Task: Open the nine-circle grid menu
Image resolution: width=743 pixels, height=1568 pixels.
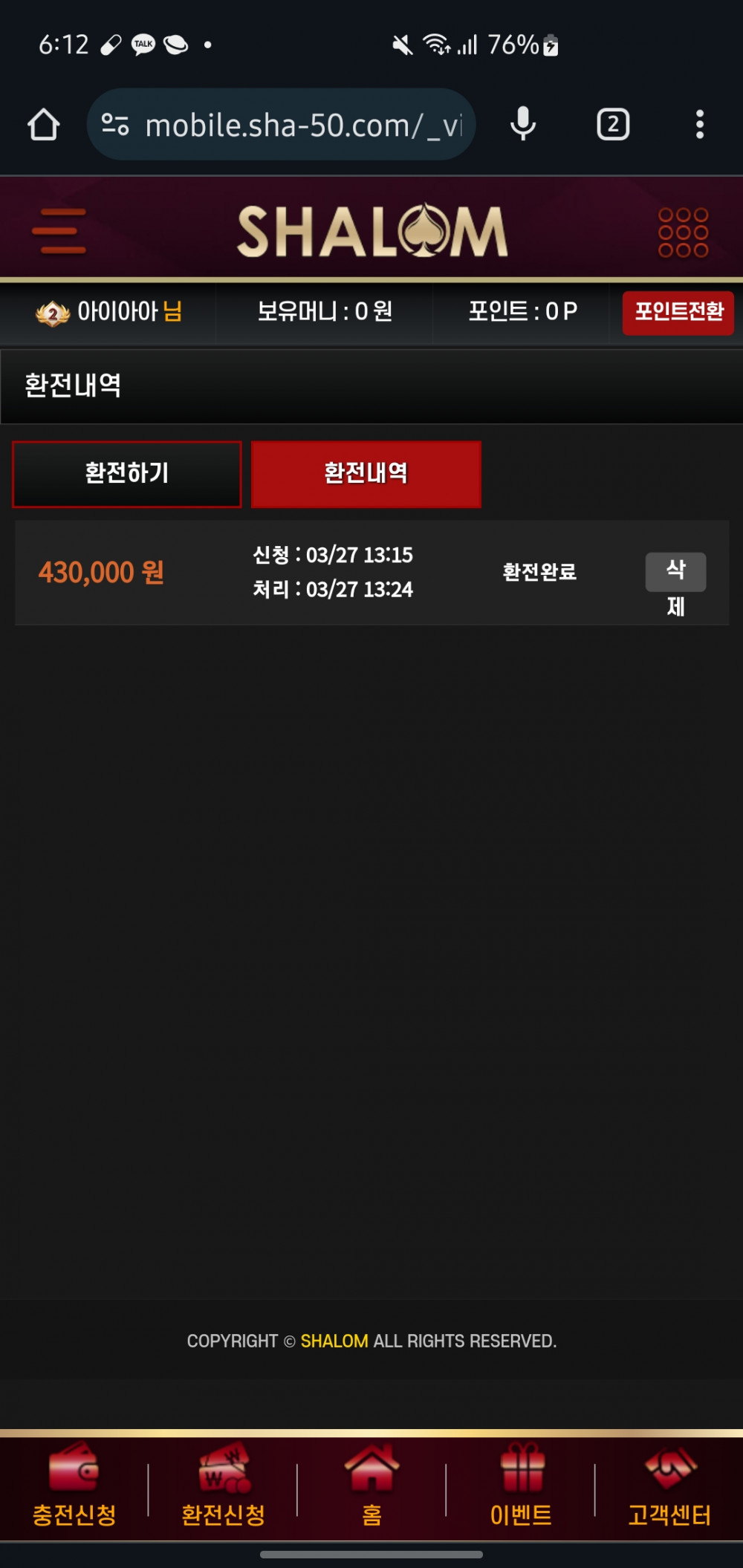Action: [x=683, y=232]
